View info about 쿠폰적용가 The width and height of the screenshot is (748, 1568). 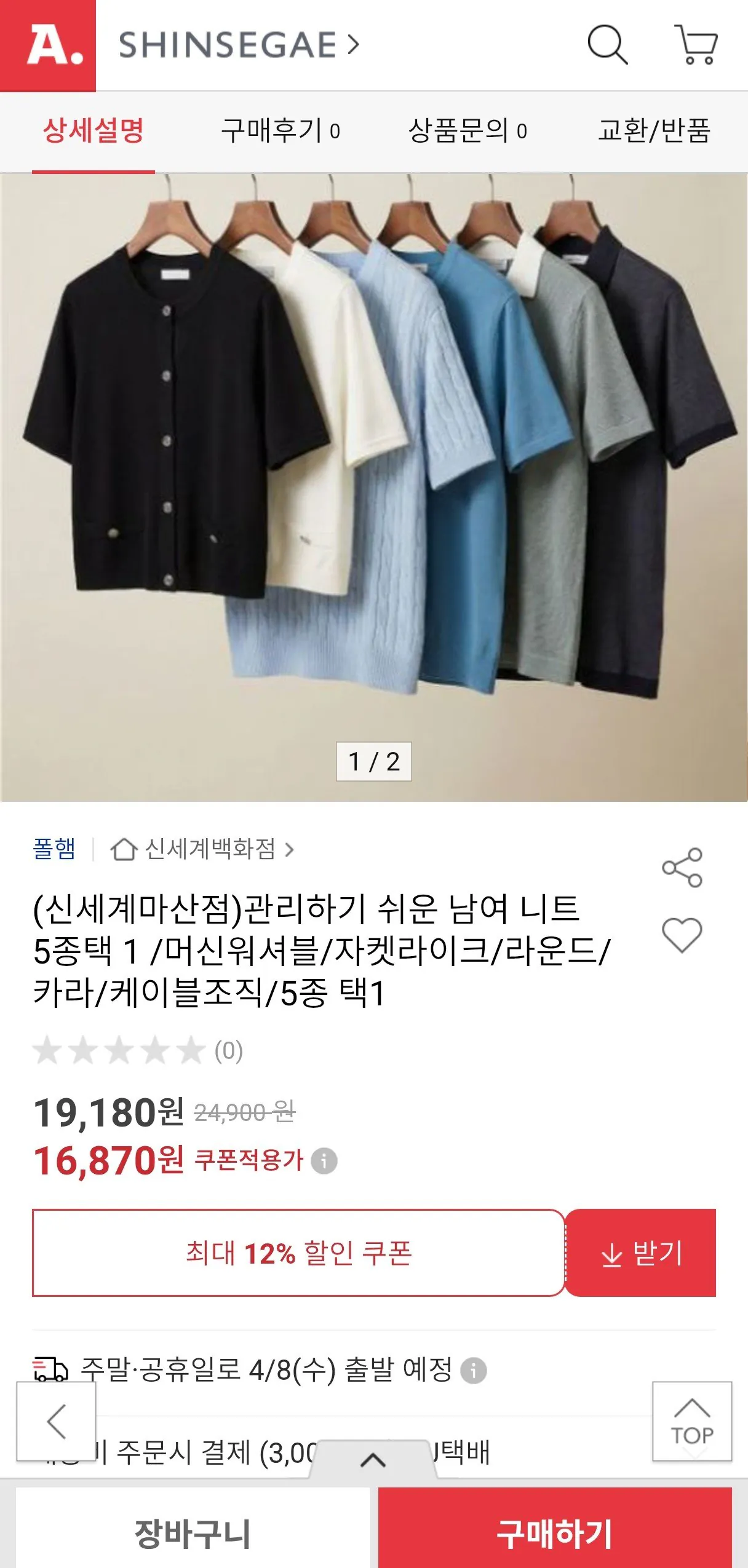(x=324, y=1161)
